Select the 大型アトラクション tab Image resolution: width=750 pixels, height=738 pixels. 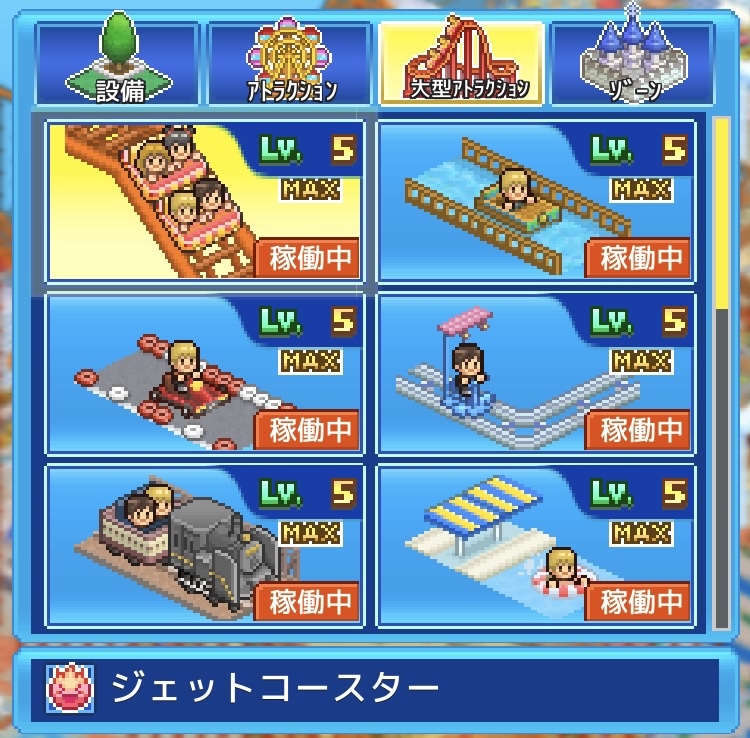point(462,63)
